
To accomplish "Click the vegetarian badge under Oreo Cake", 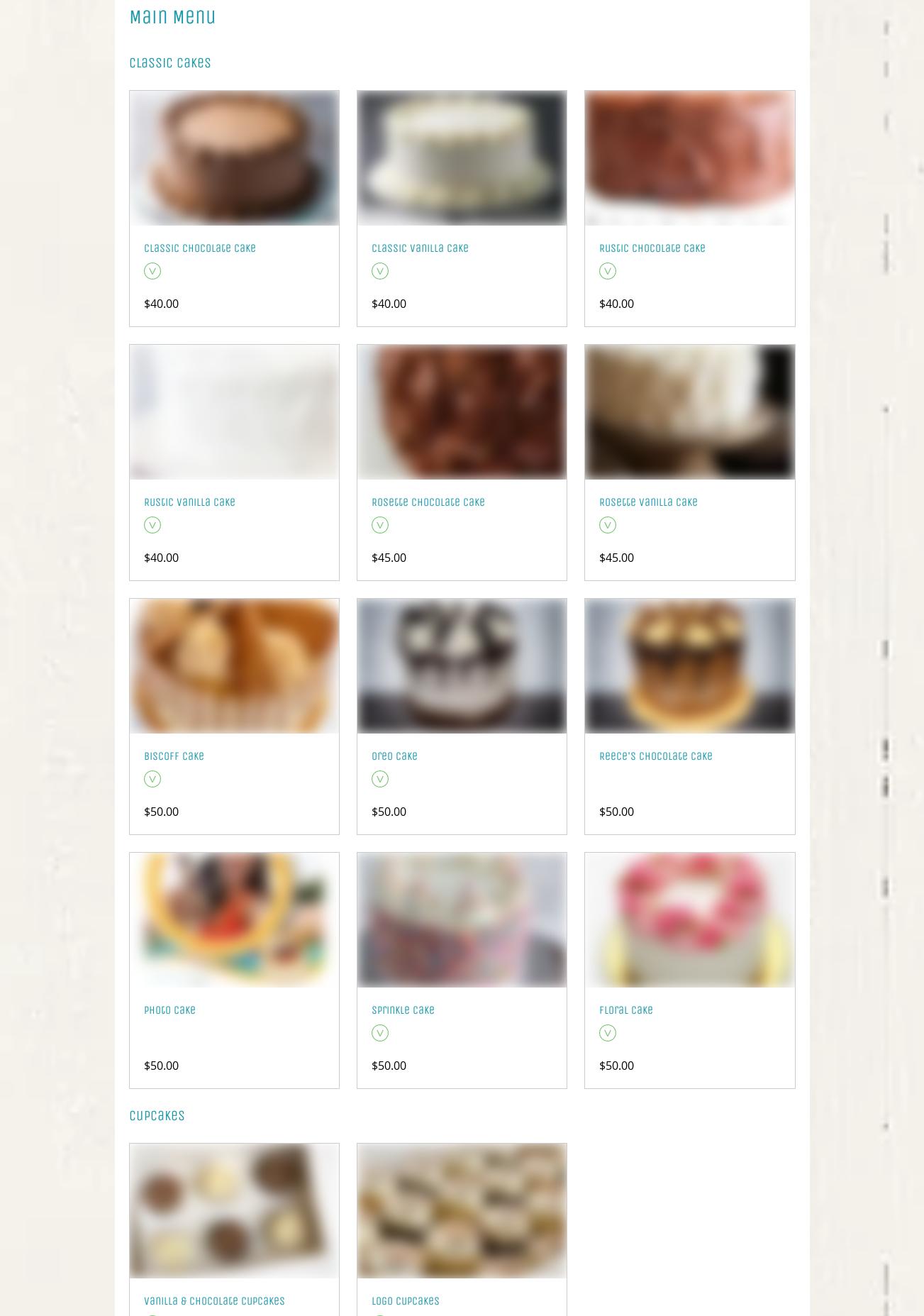I will coord(379,778).
